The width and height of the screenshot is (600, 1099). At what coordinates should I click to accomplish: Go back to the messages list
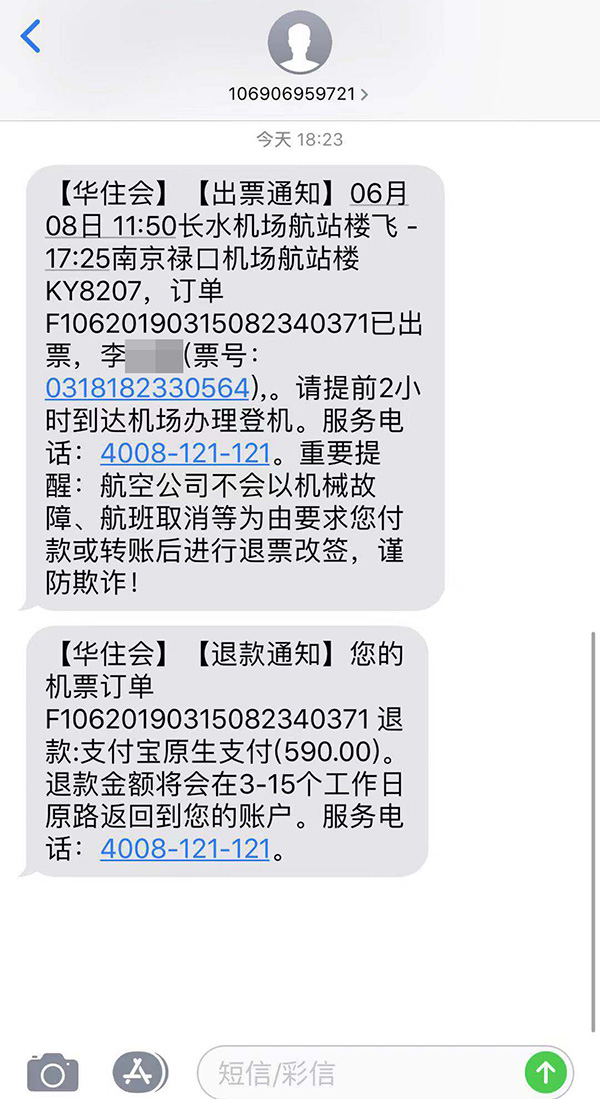(31, 37)
